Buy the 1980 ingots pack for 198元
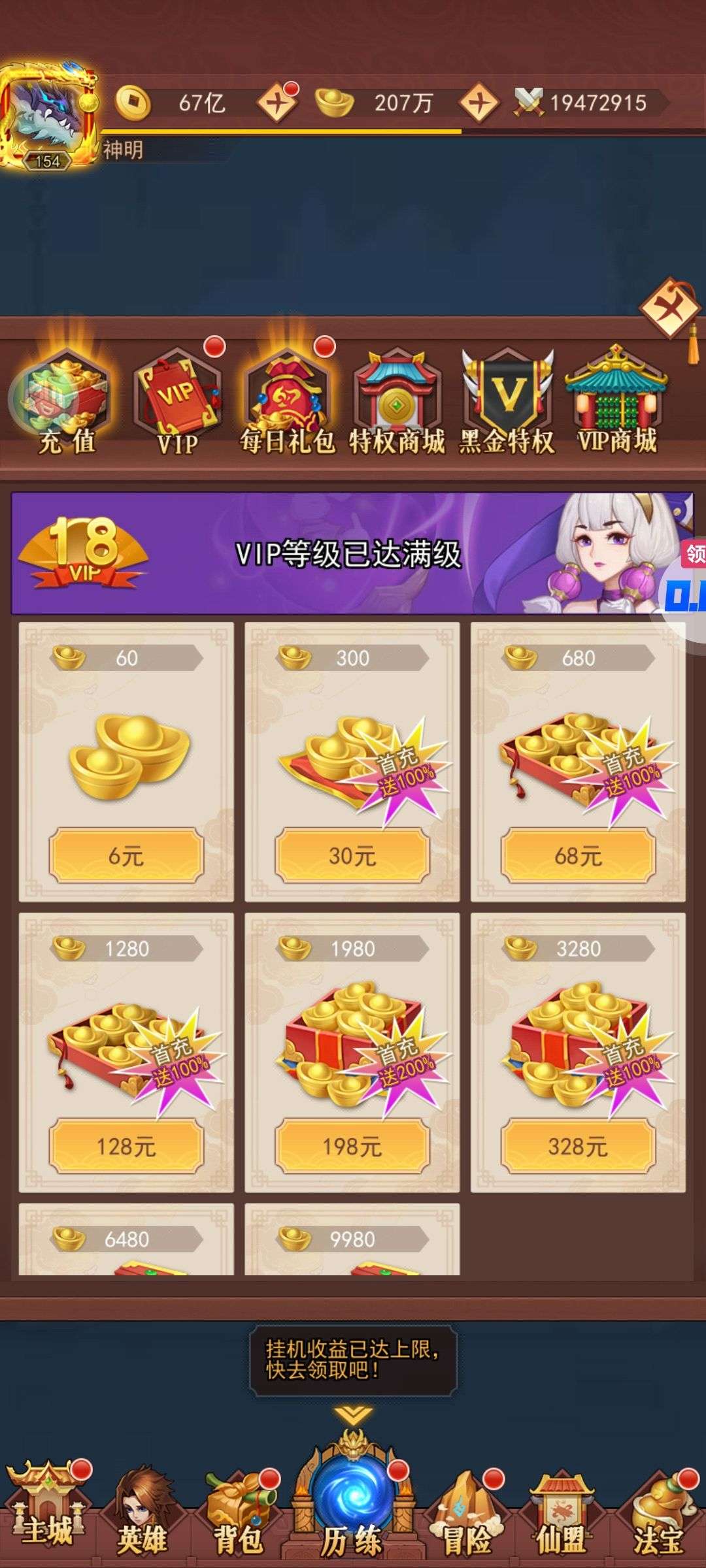This screenshot has height=1568, width=706. pyautogui.click(x=352, y=1146)
